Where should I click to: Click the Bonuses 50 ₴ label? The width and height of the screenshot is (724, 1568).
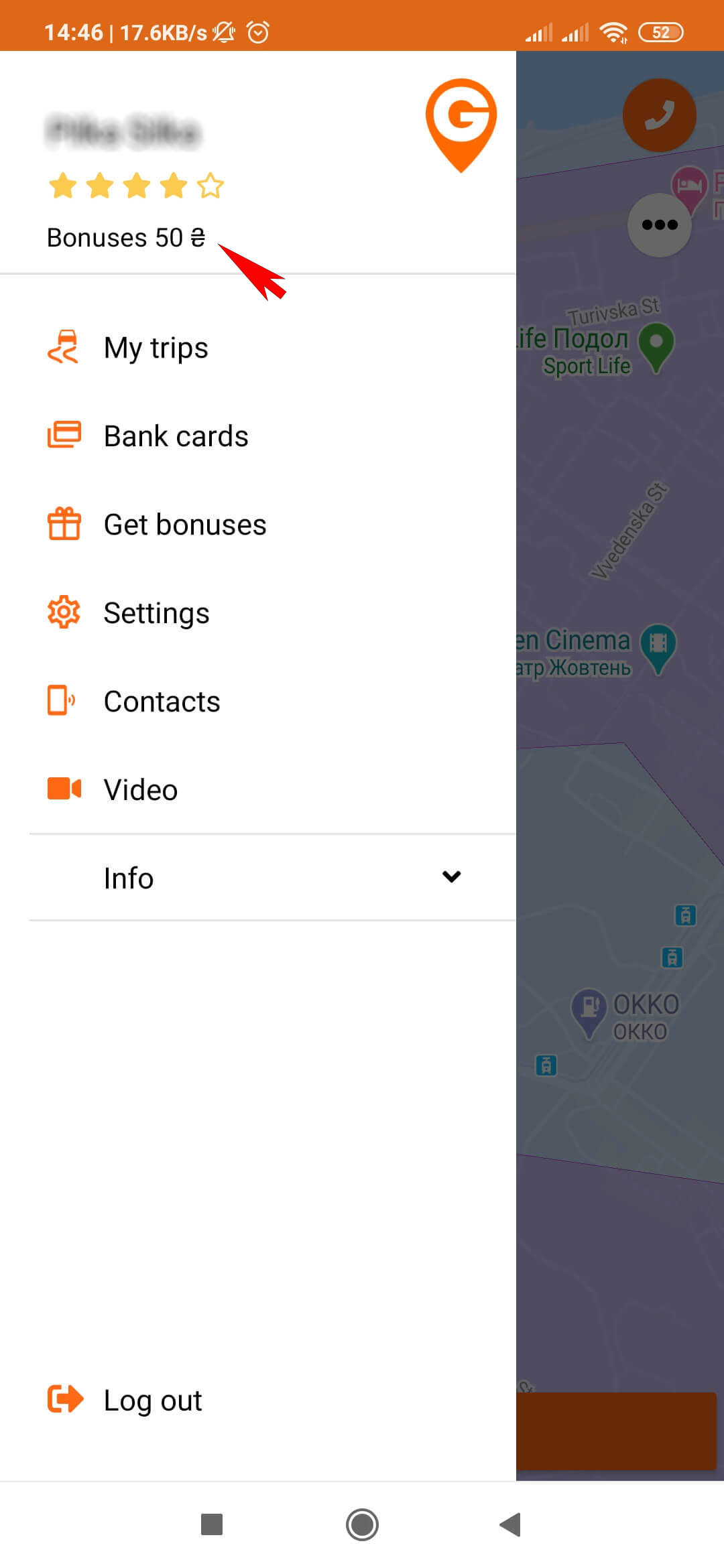pos(125,238)
